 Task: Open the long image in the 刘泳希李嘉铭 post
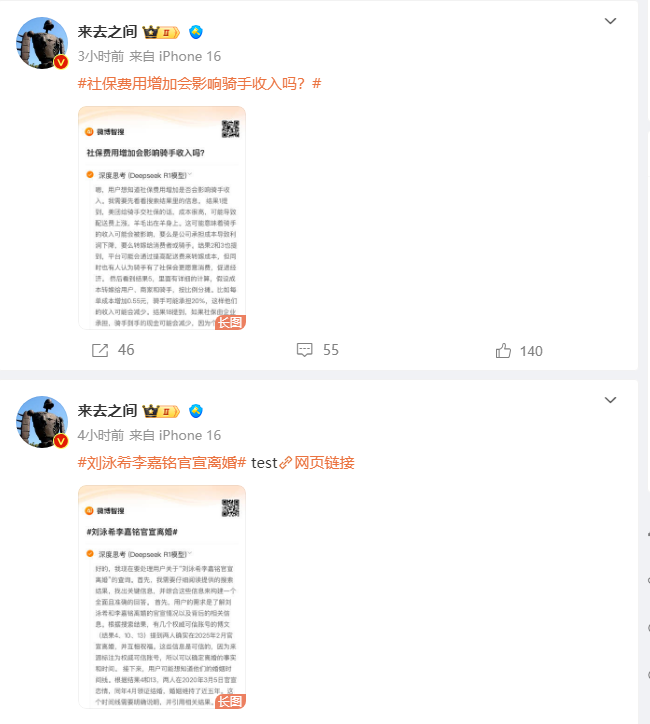click(x=162, y=597)
